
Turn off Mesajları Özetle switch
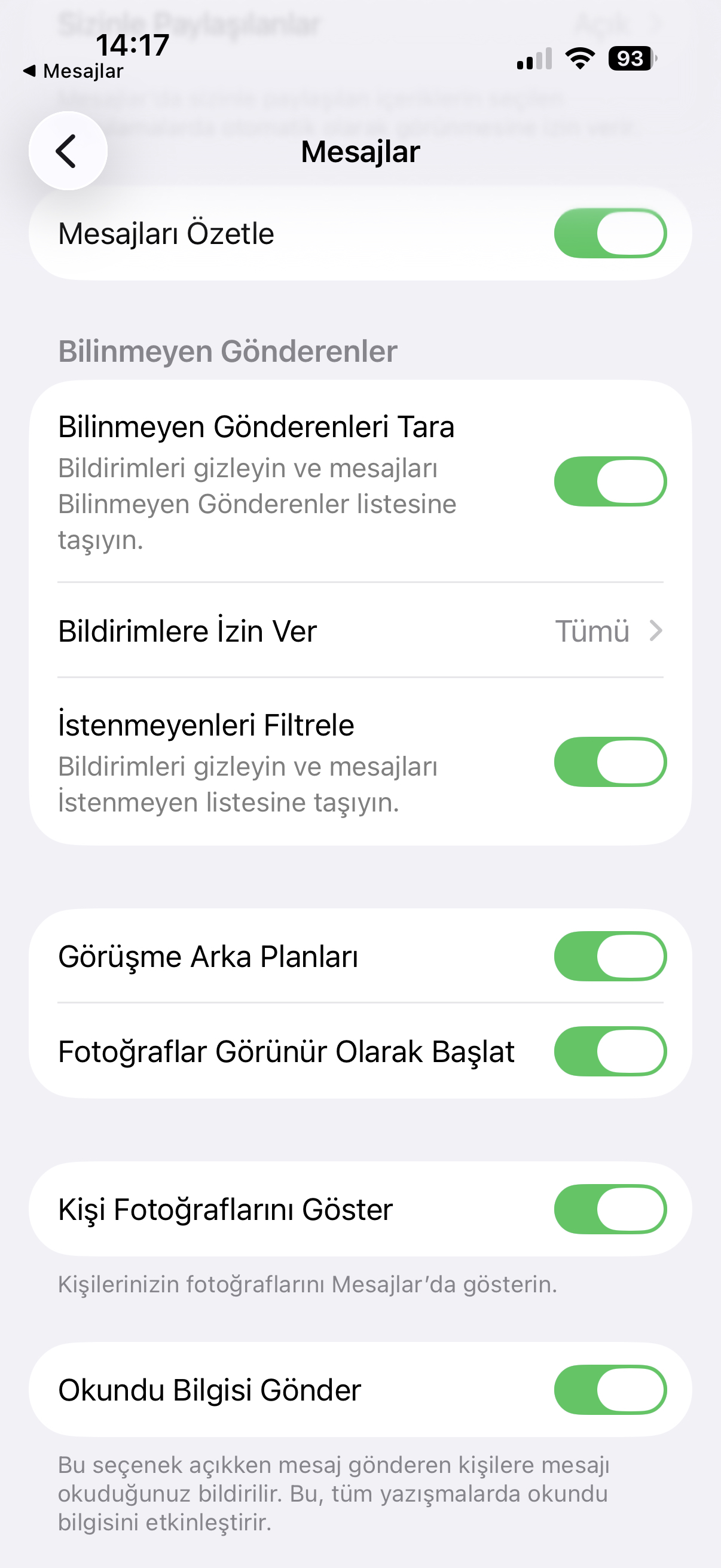pyautogui.click(x=610, y=233)
